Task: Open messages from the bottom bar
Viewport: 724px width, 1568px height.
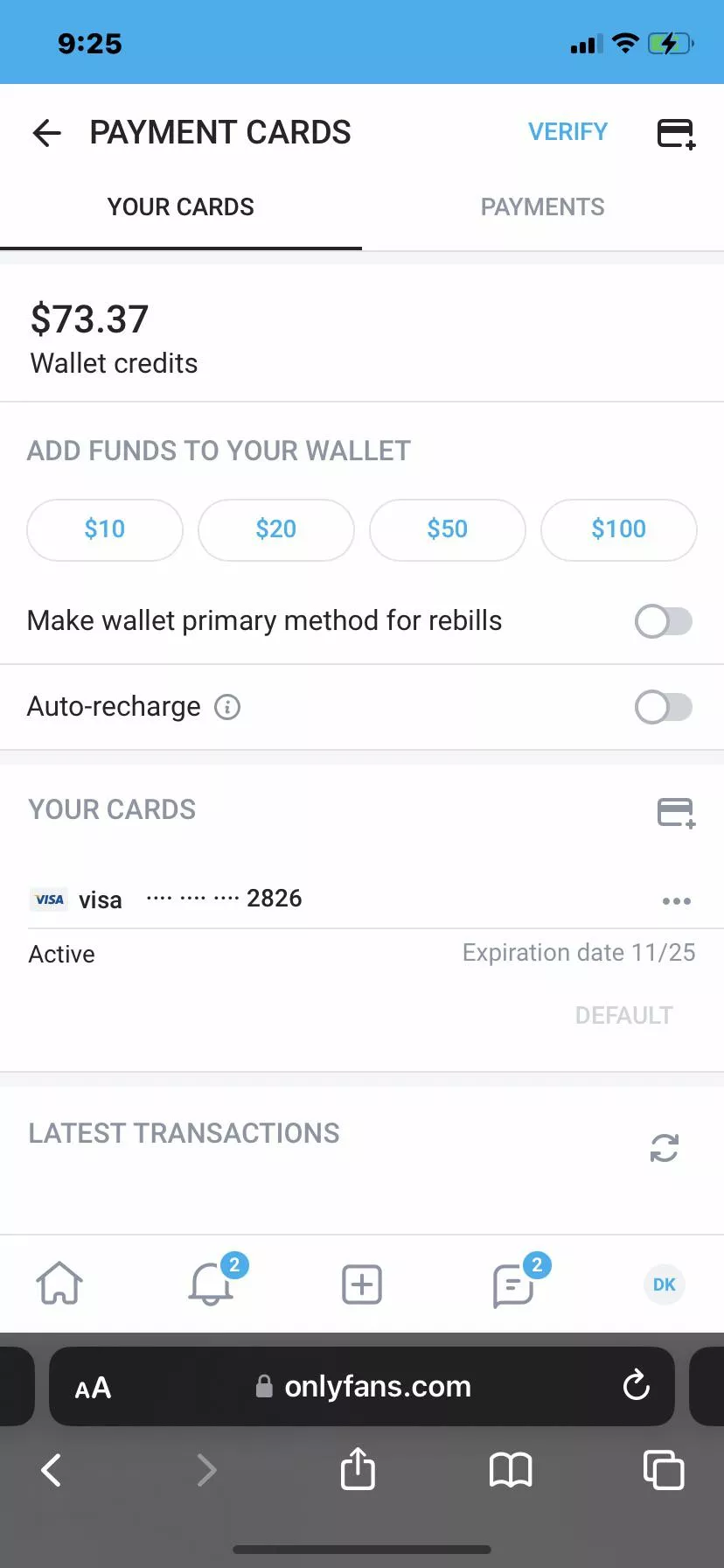Action: (513, 1284)
